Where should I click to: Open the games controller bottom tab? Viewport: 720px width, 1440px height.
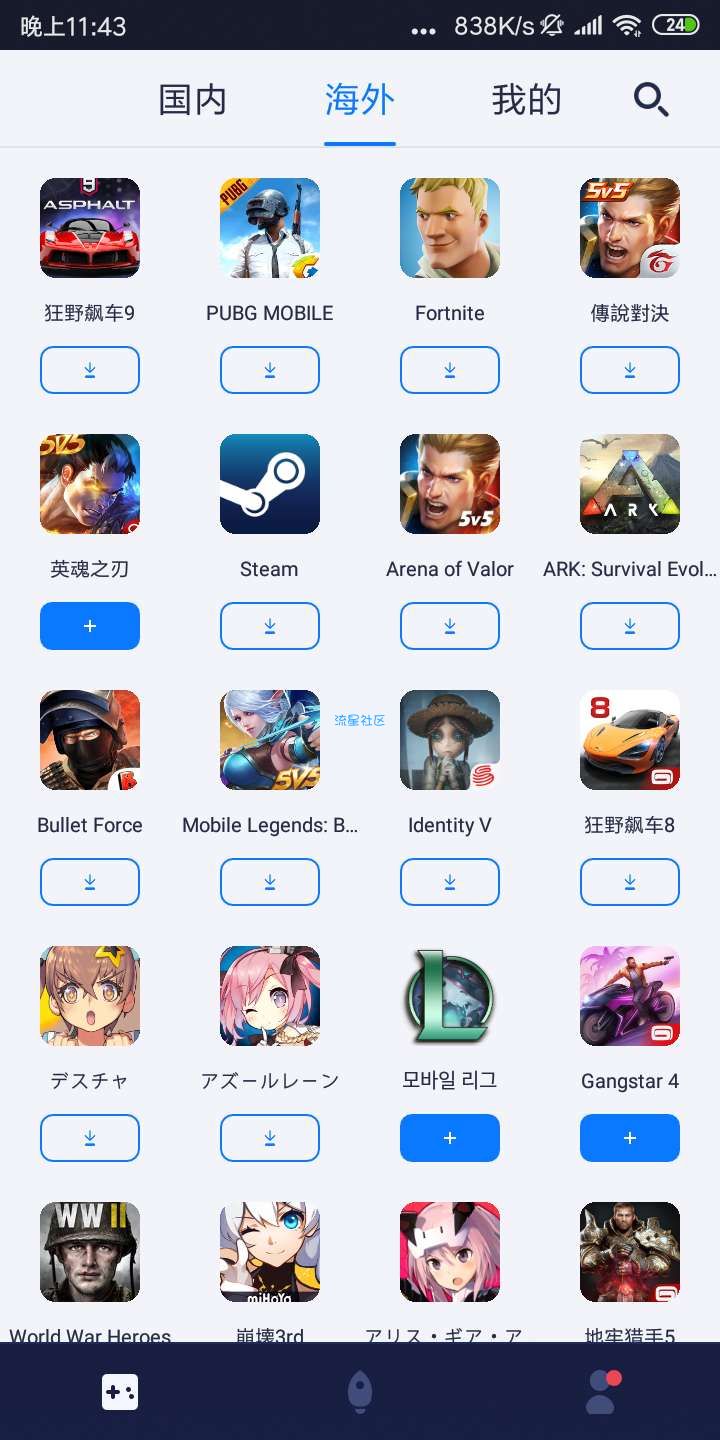(120, 1392)
